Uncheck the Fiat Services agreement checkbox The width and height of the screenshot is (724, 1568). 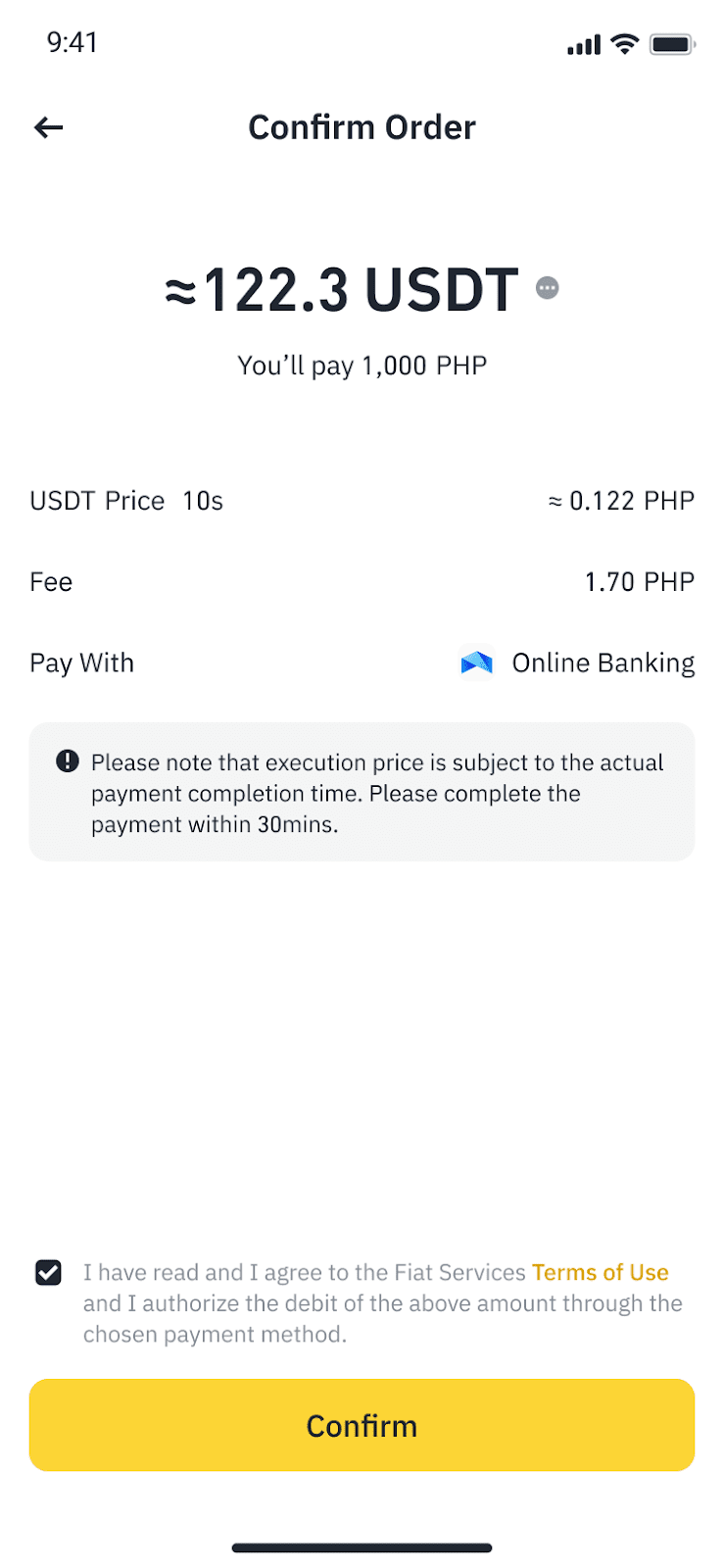(x=48, y=1272)
